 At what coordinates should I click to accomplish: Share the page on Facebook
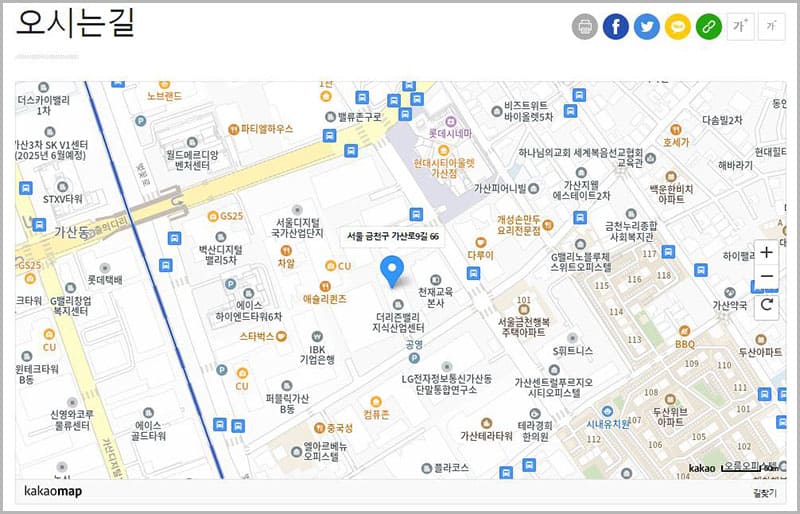pyautogui.click(x=616, y=26)
